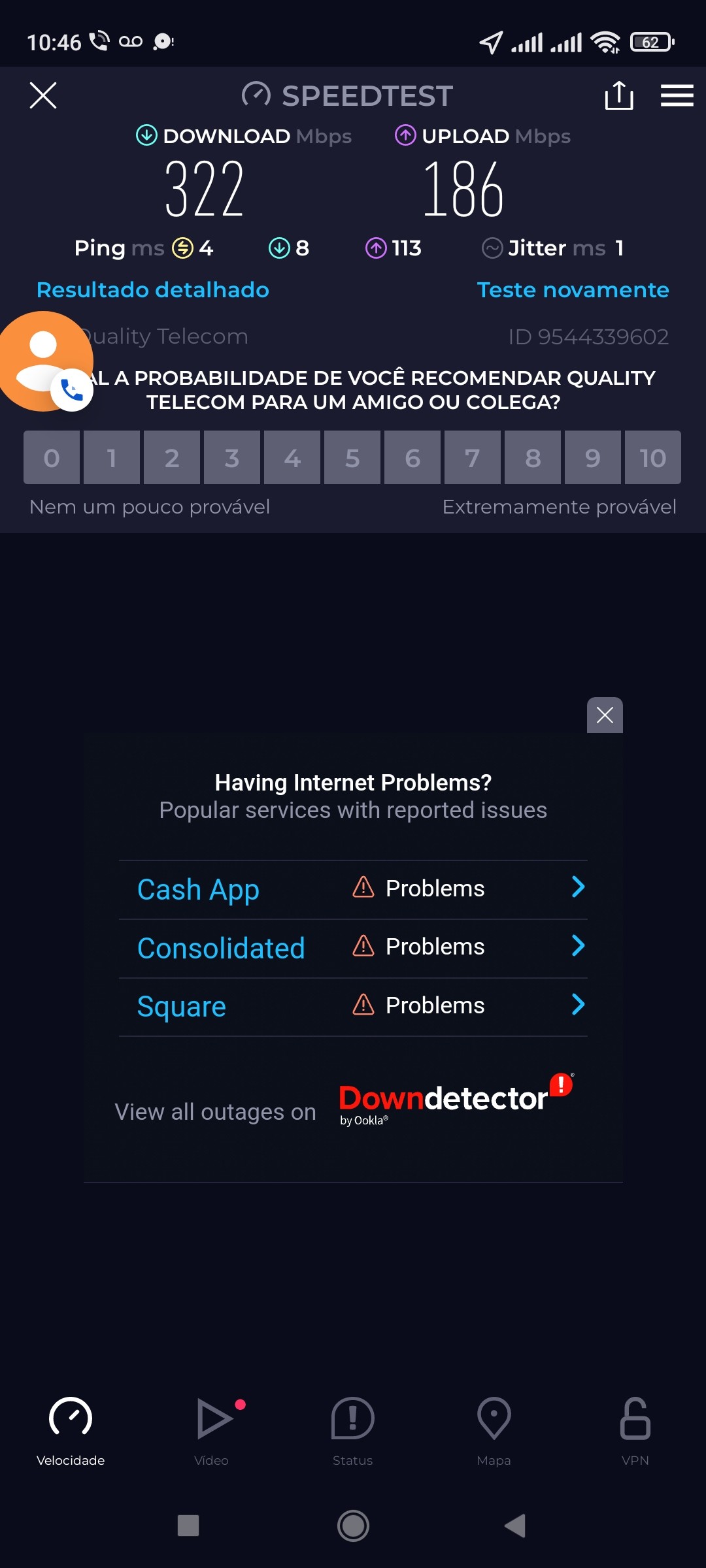
Task: Go back using system navigation
Action: coord(516,1526)
